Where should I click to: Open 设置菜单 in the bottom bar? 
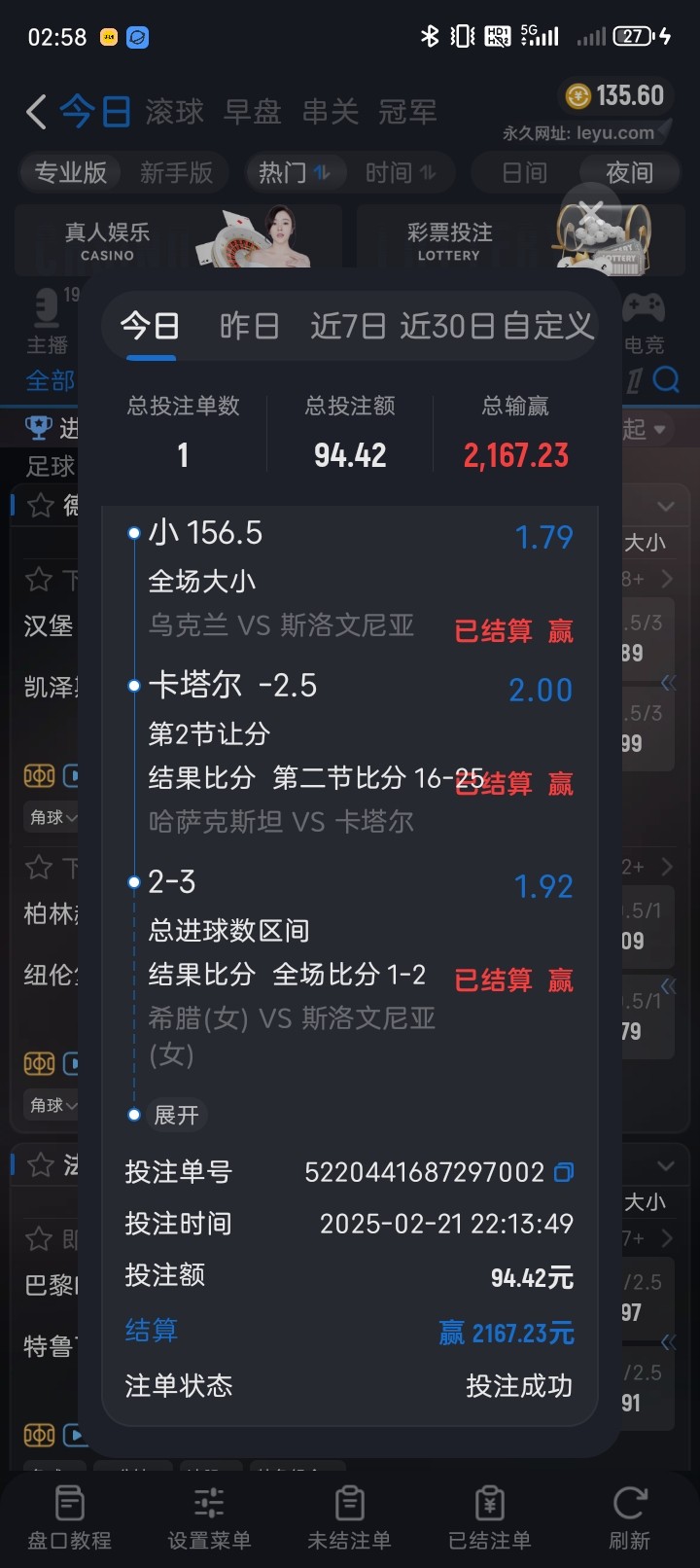(x=209, y=1517)
